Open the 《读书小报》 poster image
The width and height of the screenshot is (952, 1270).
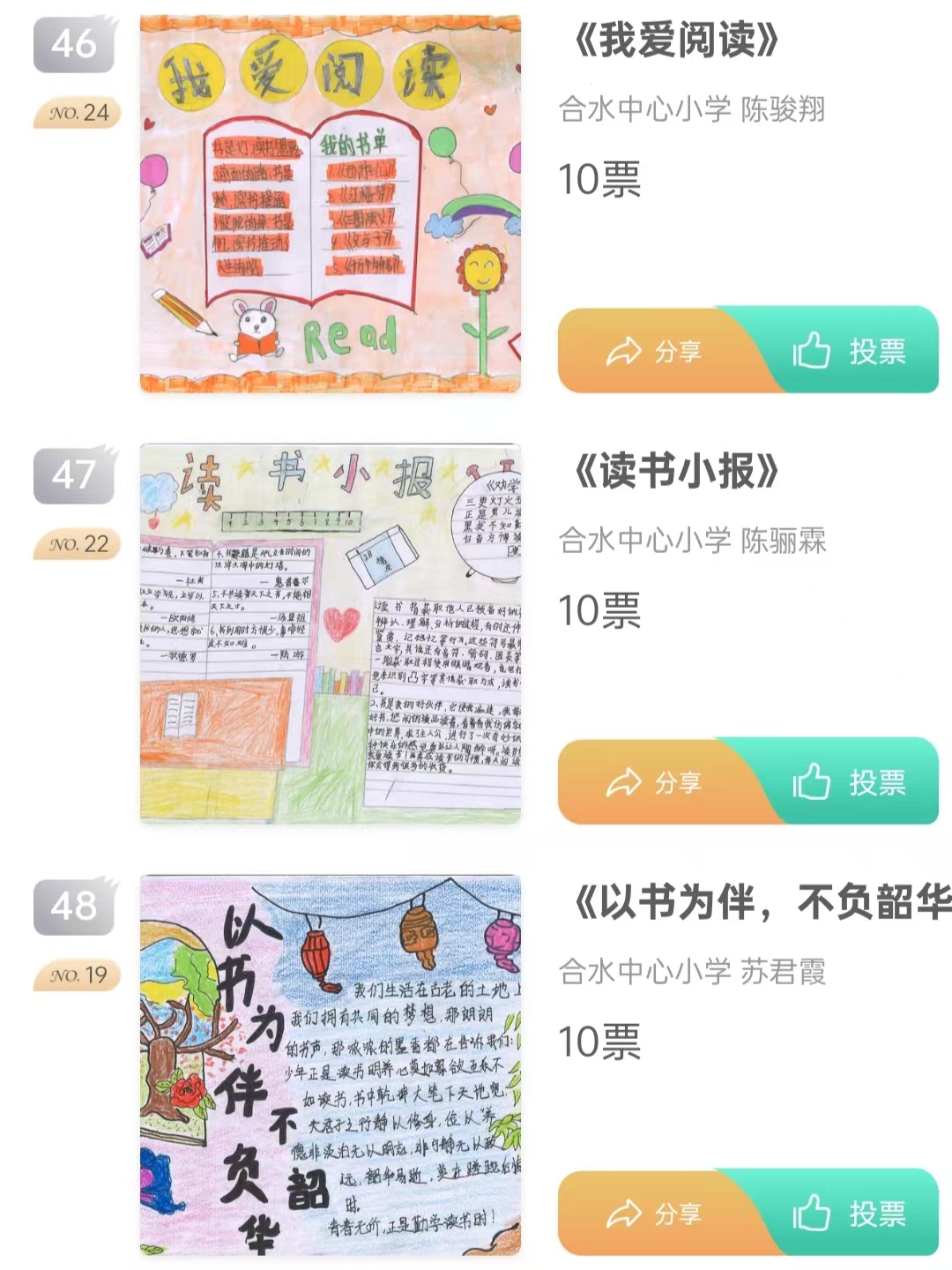tap(331, 634)
